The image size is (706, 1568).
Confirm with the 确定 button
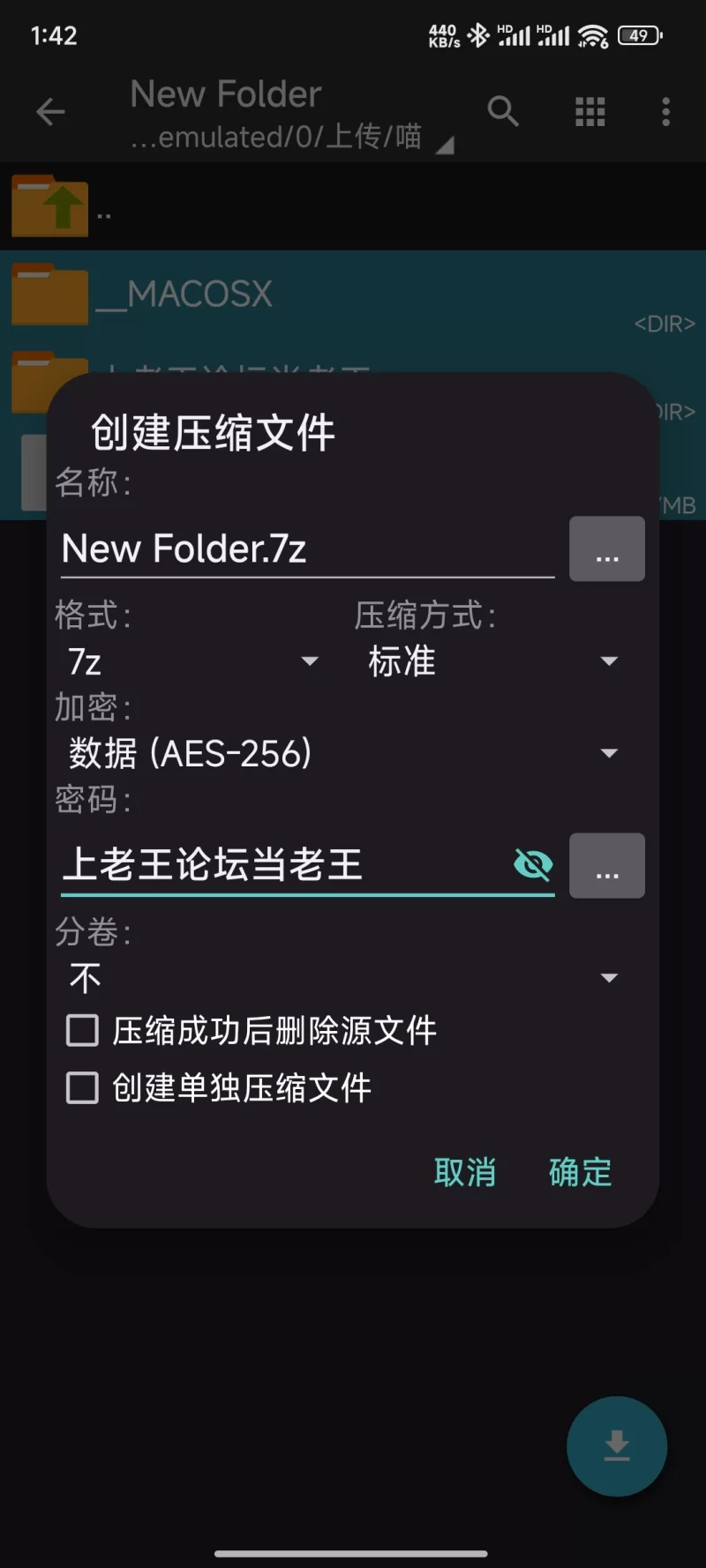pos(580,1172)
